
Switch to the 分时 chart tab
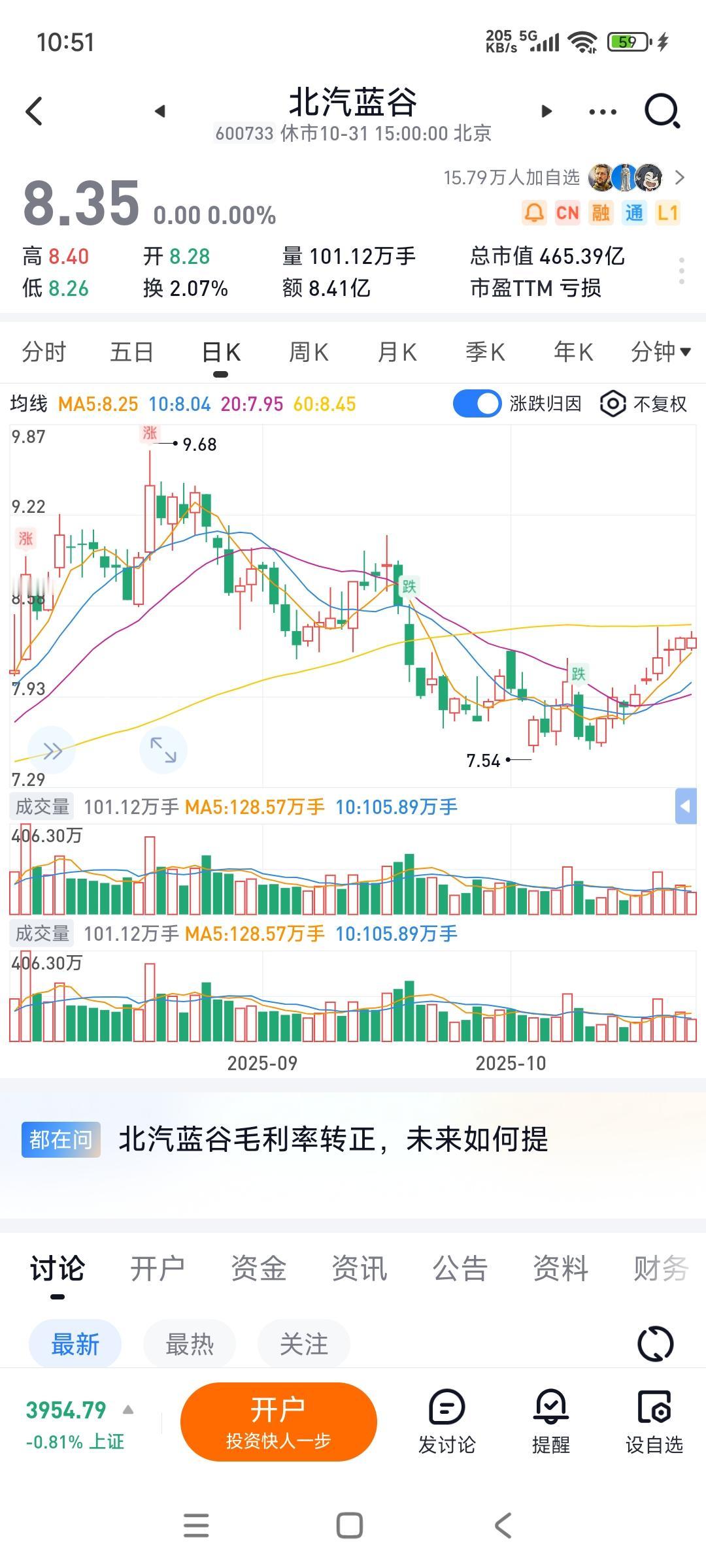[x=44, y=352]
